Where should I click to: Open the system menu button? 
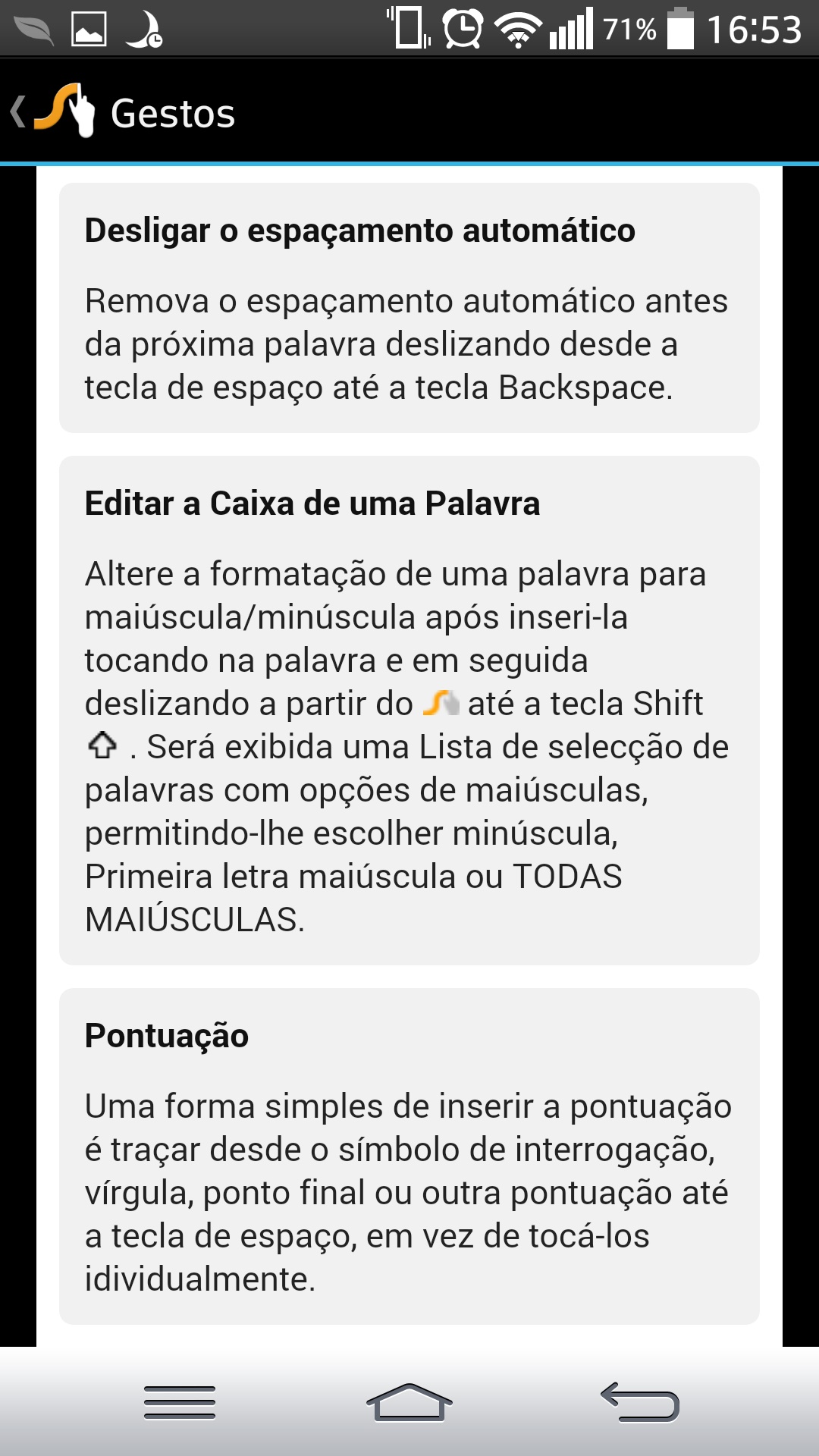click(180, 1401)
